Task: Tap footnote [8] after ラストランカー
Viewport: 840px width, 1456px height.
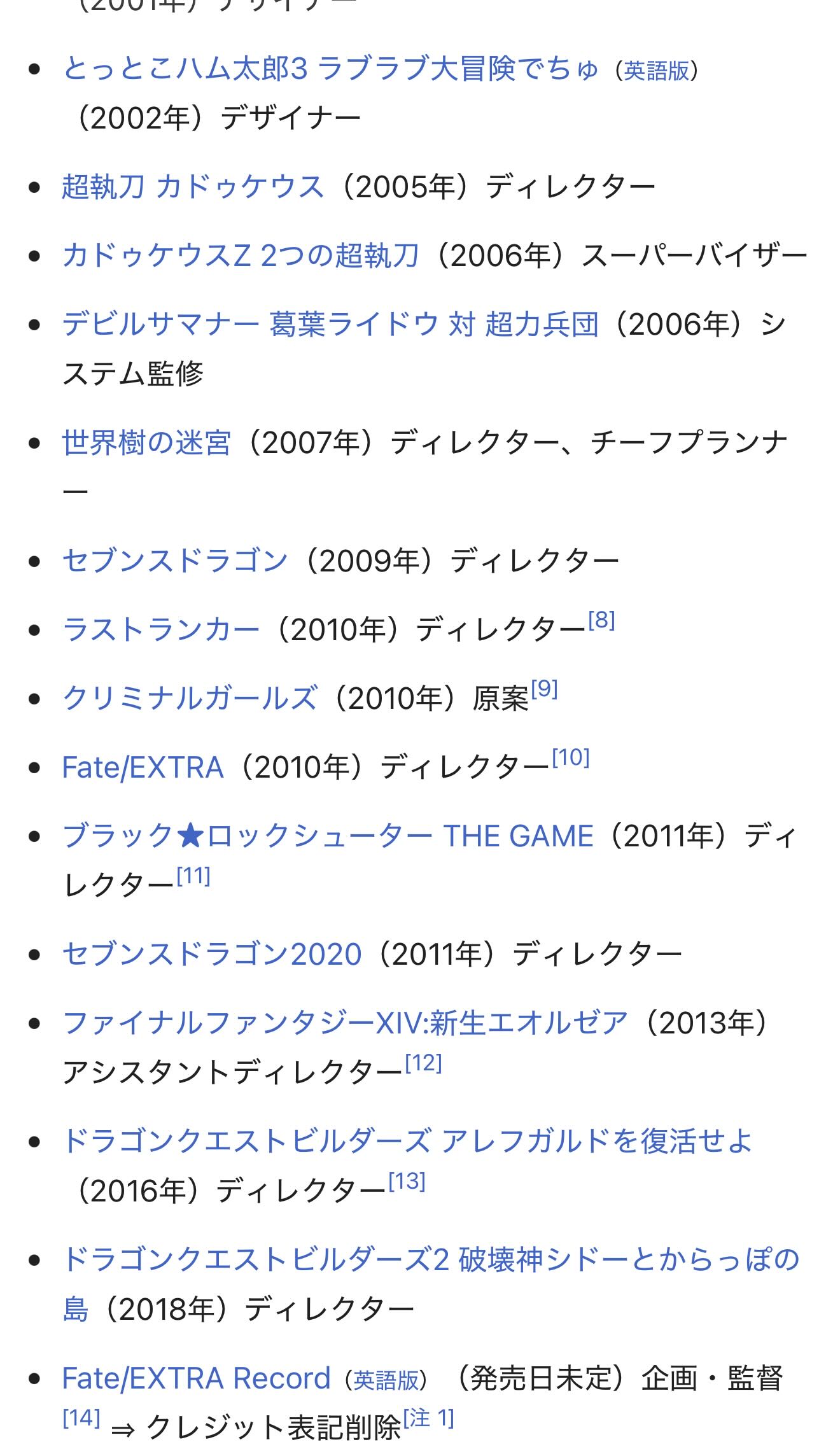Action: coord(601,620)
